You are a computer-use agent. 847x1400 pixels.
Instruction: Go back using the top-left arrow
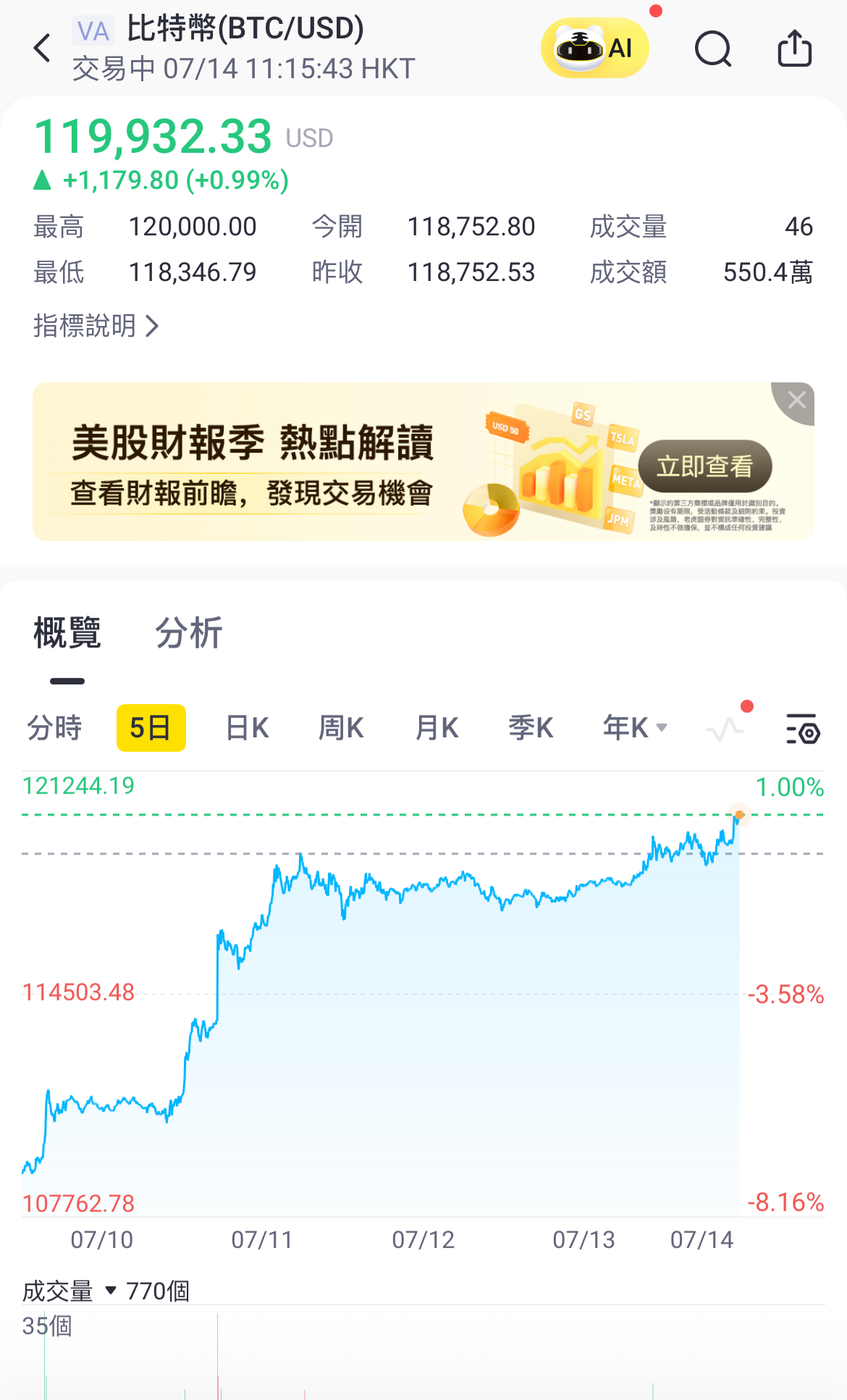click(43, 49)
